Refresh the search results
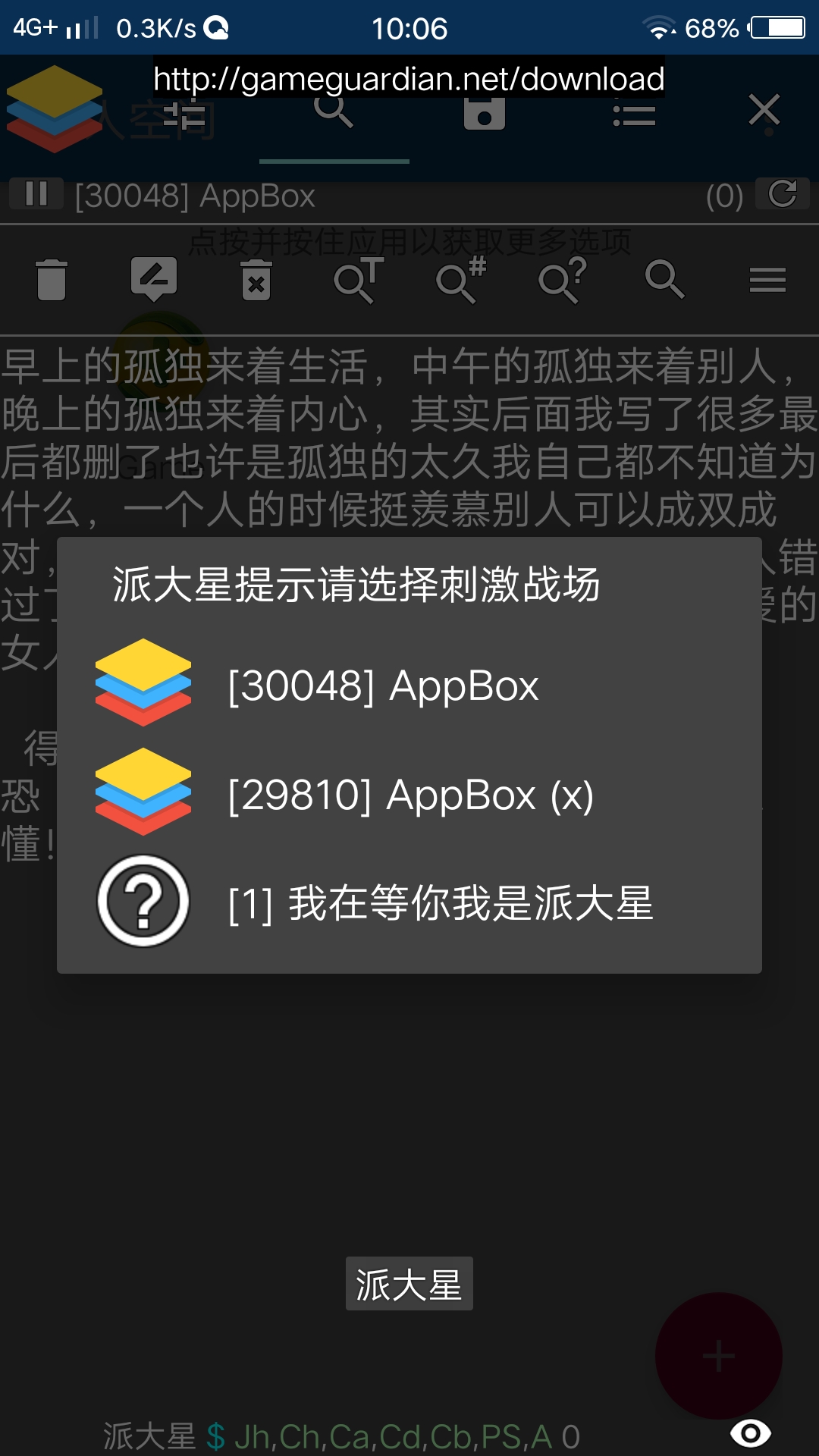Viewport: 819px width, 1456px height. (x=783, y=194)
